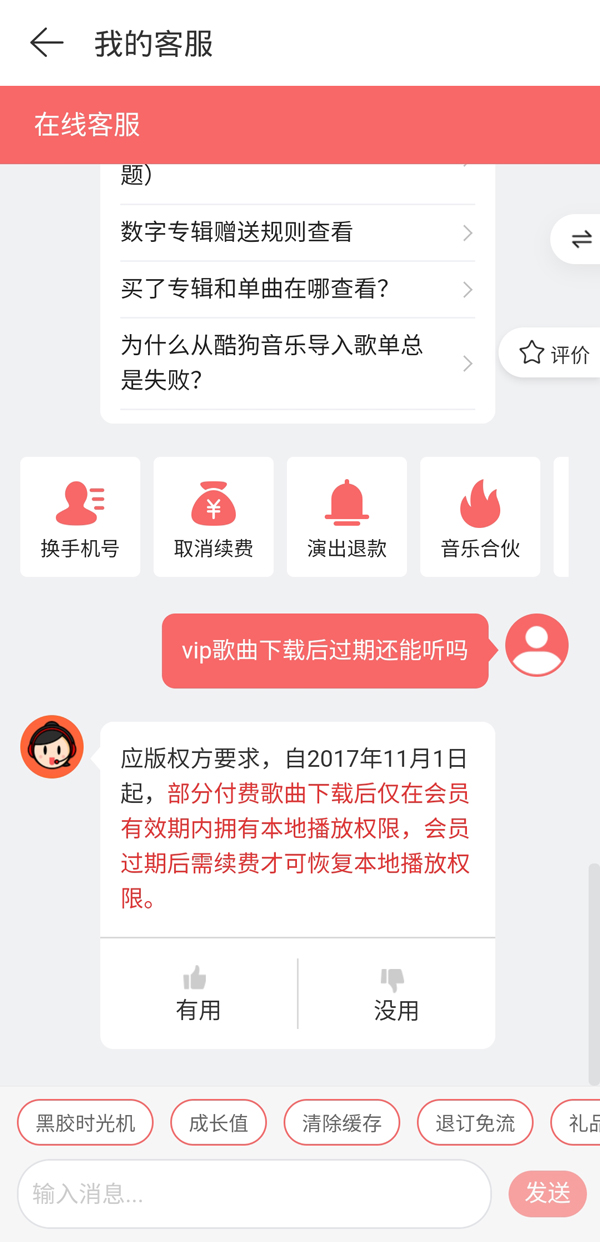Open the 评价 rating button
Viewport: 600px width, 1242px height.
(x=555, y=353)
